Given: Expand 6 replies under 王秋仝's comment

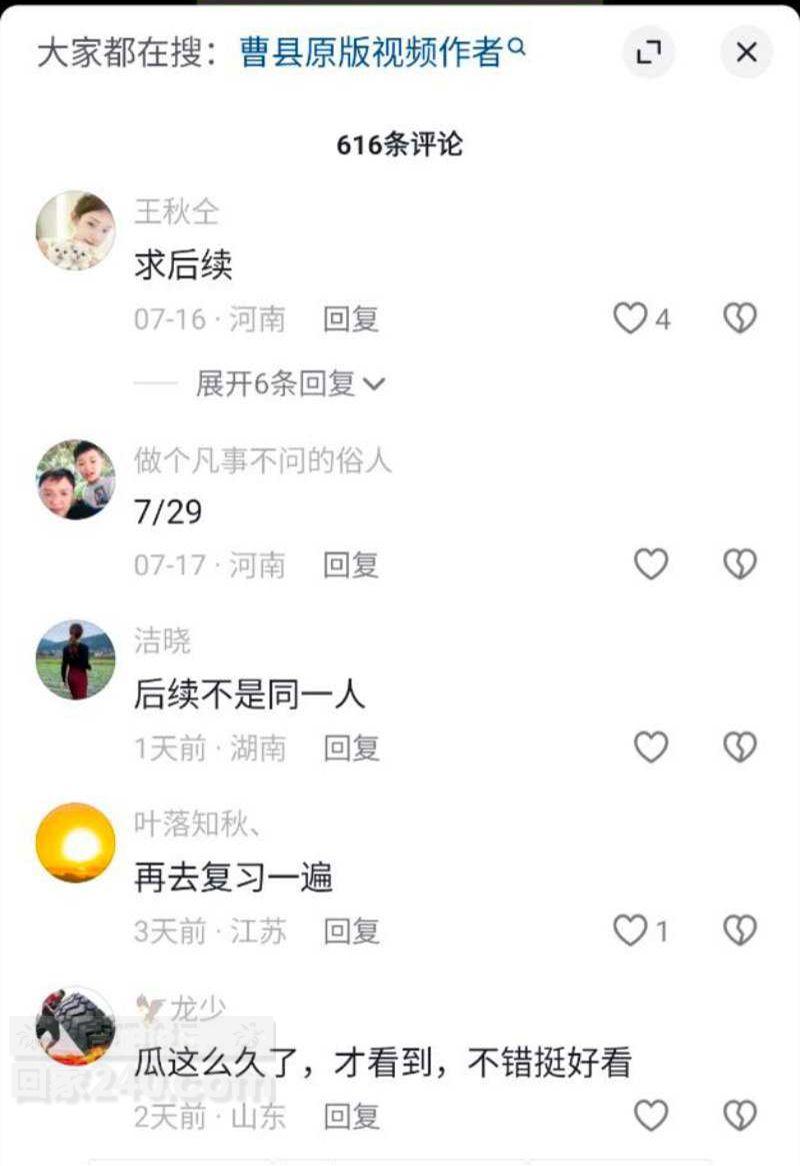Looking at the screenshot, I should (290, 383).
